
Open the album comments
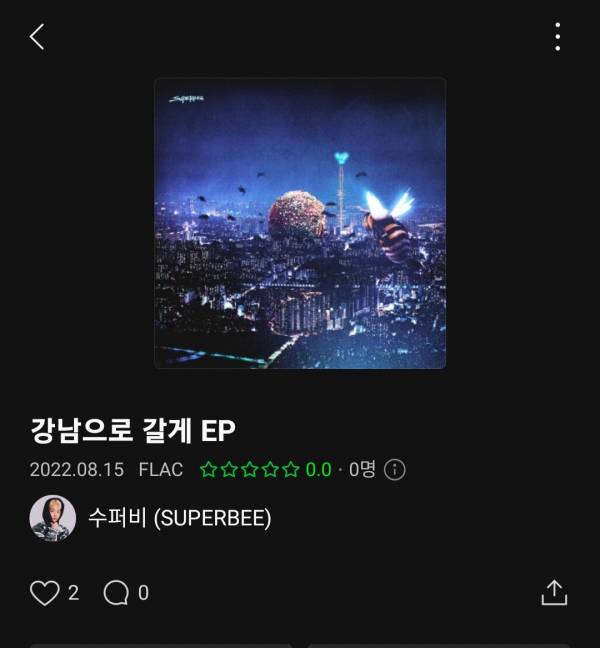[117, 593]
